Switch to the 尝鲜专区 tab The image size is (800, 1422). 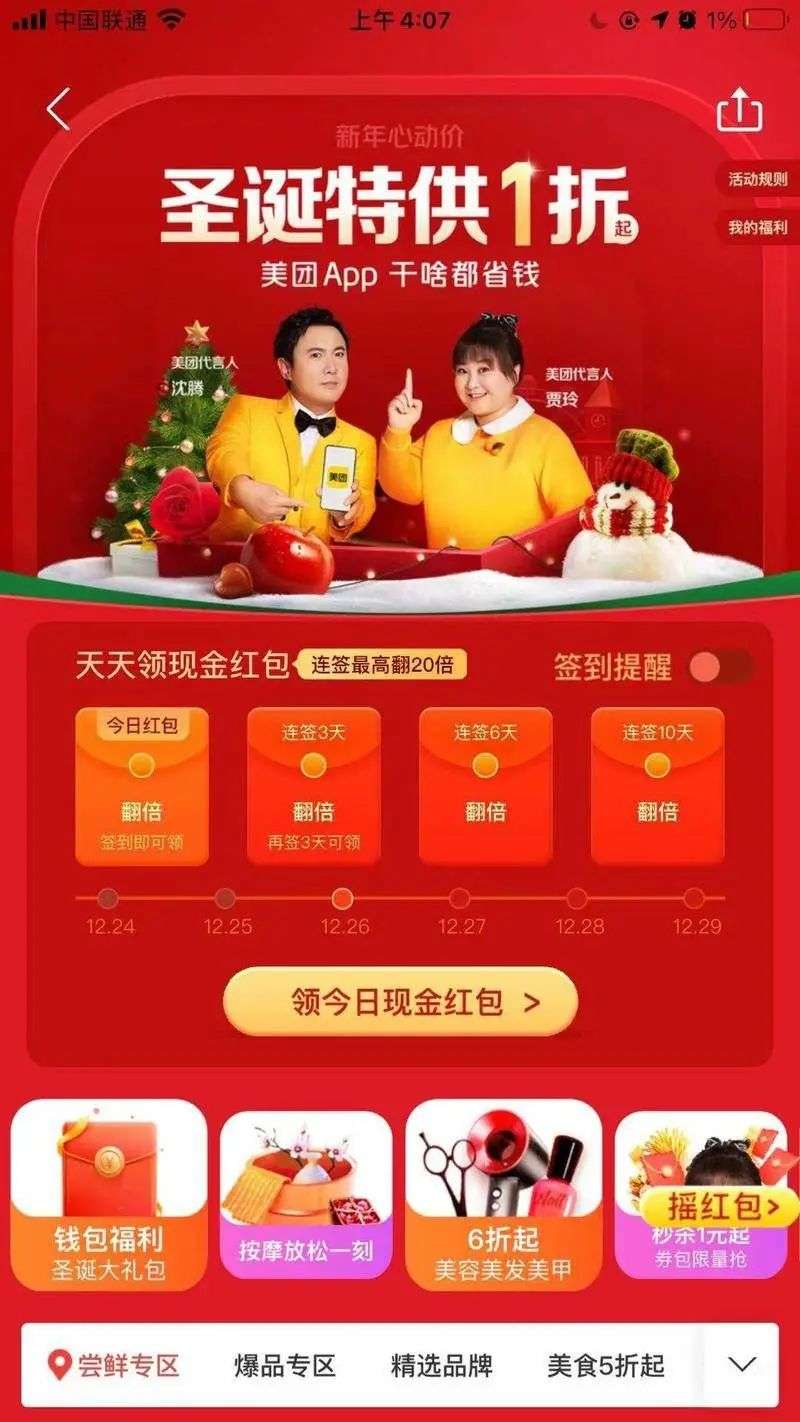115,1365
